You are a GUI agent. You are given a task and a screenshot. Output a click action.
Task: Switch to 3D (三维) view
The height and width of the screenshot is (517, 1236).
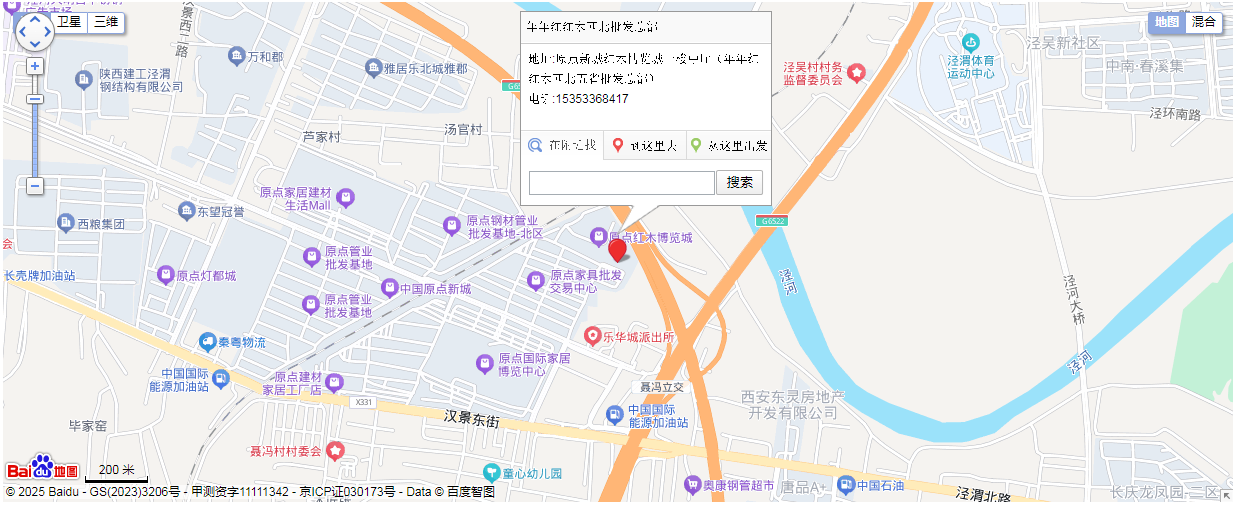click(x=105, y=22)
